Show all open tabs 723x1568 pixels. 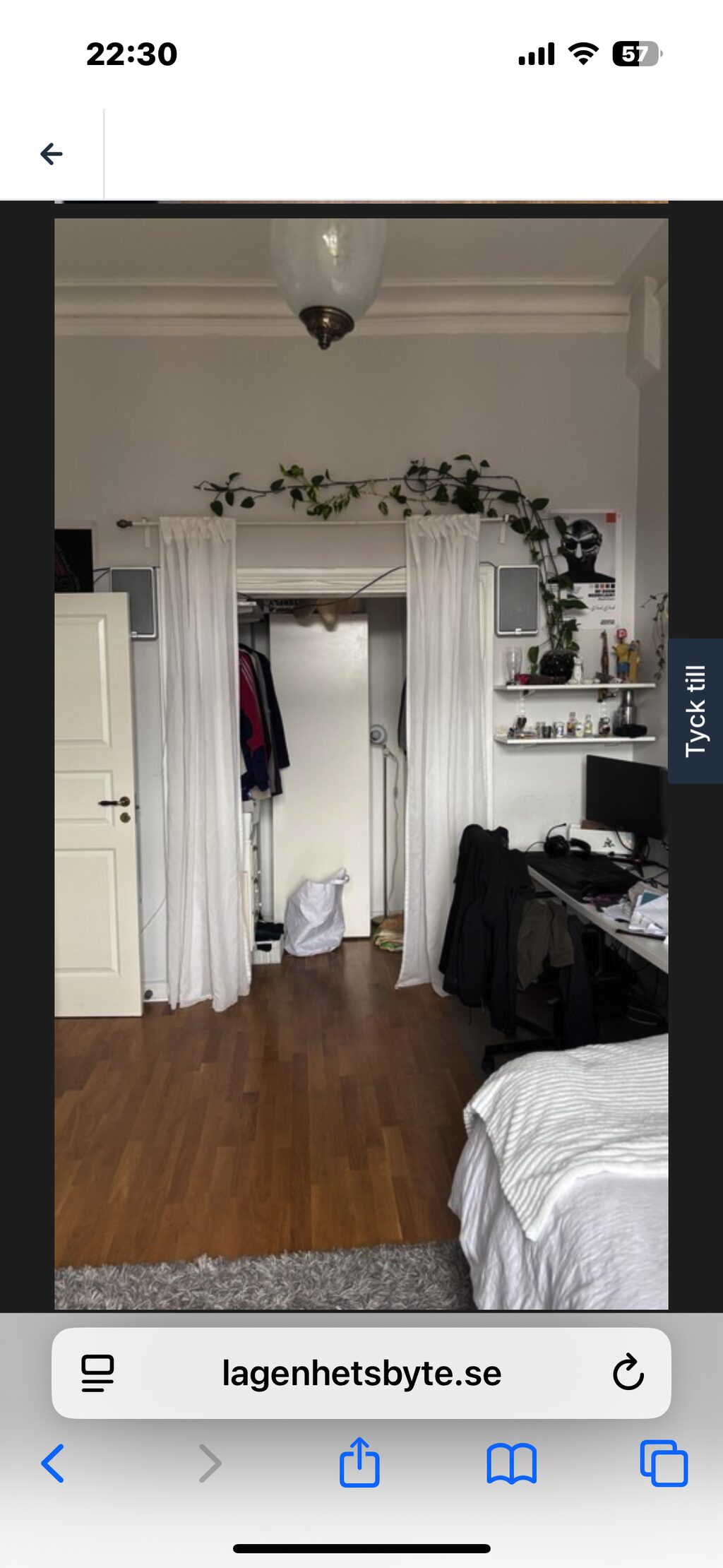pos(663,1463)
